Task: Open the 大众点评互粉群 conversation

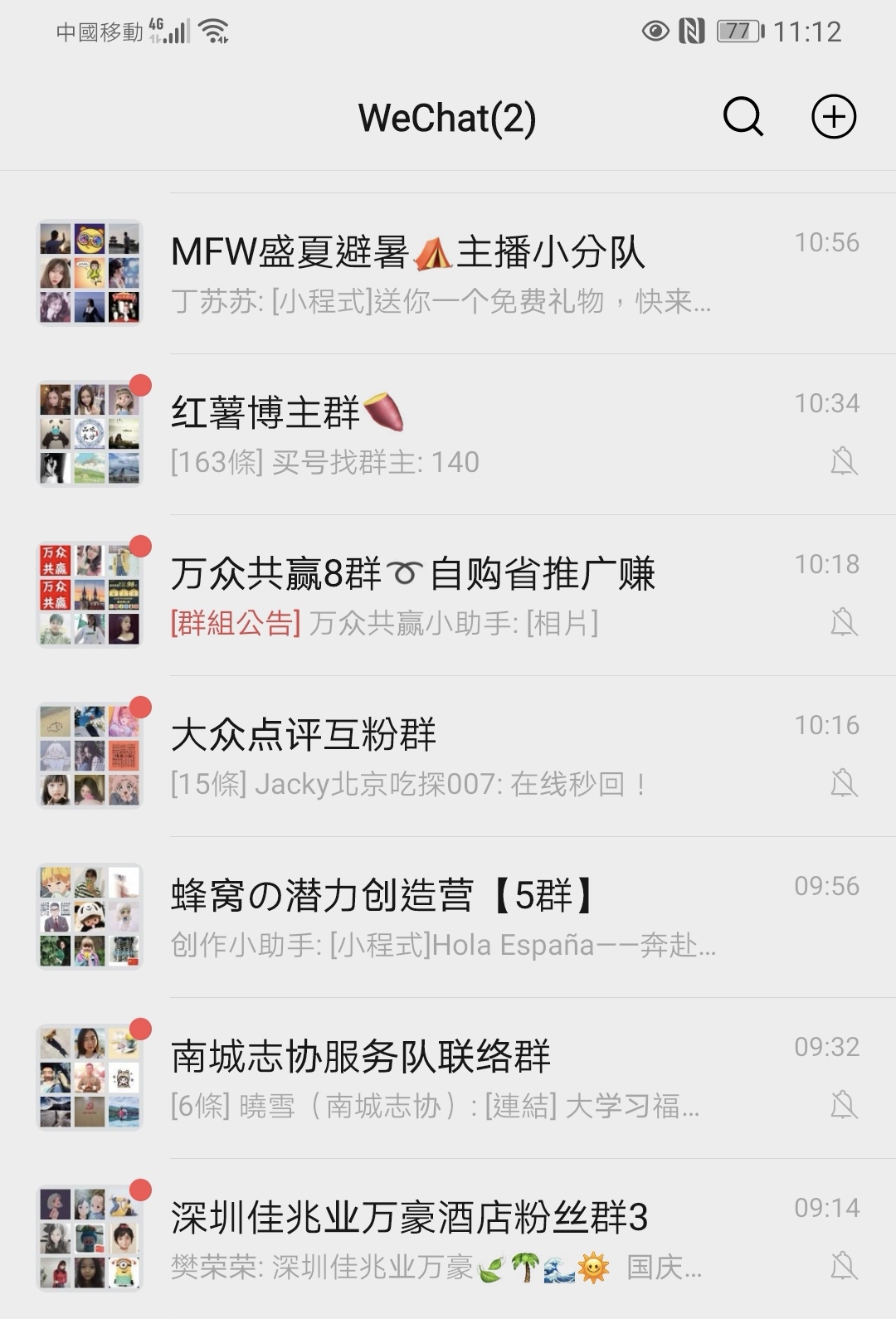Action: pos(448,757)
